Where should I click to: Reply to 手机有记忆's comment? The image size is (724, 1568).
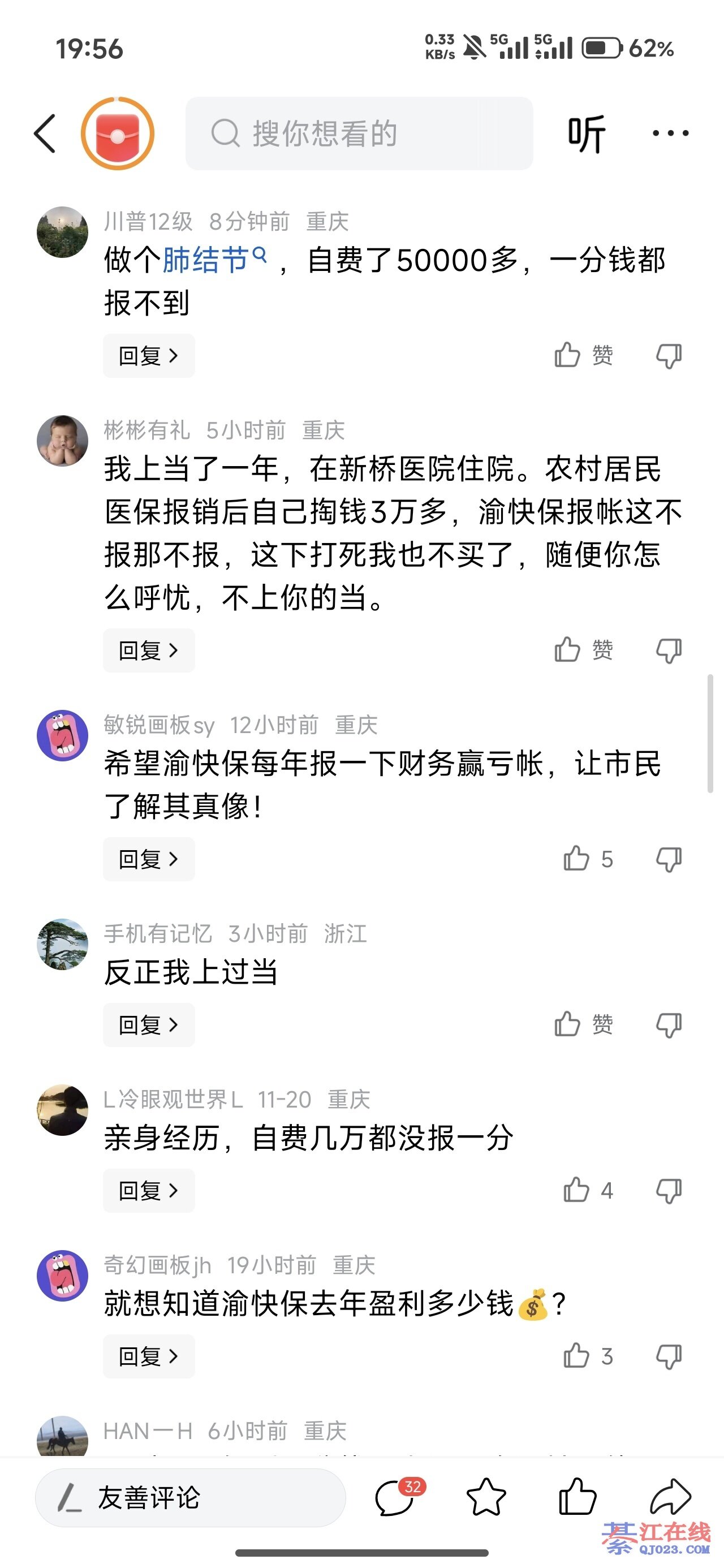coord(149,1024)
